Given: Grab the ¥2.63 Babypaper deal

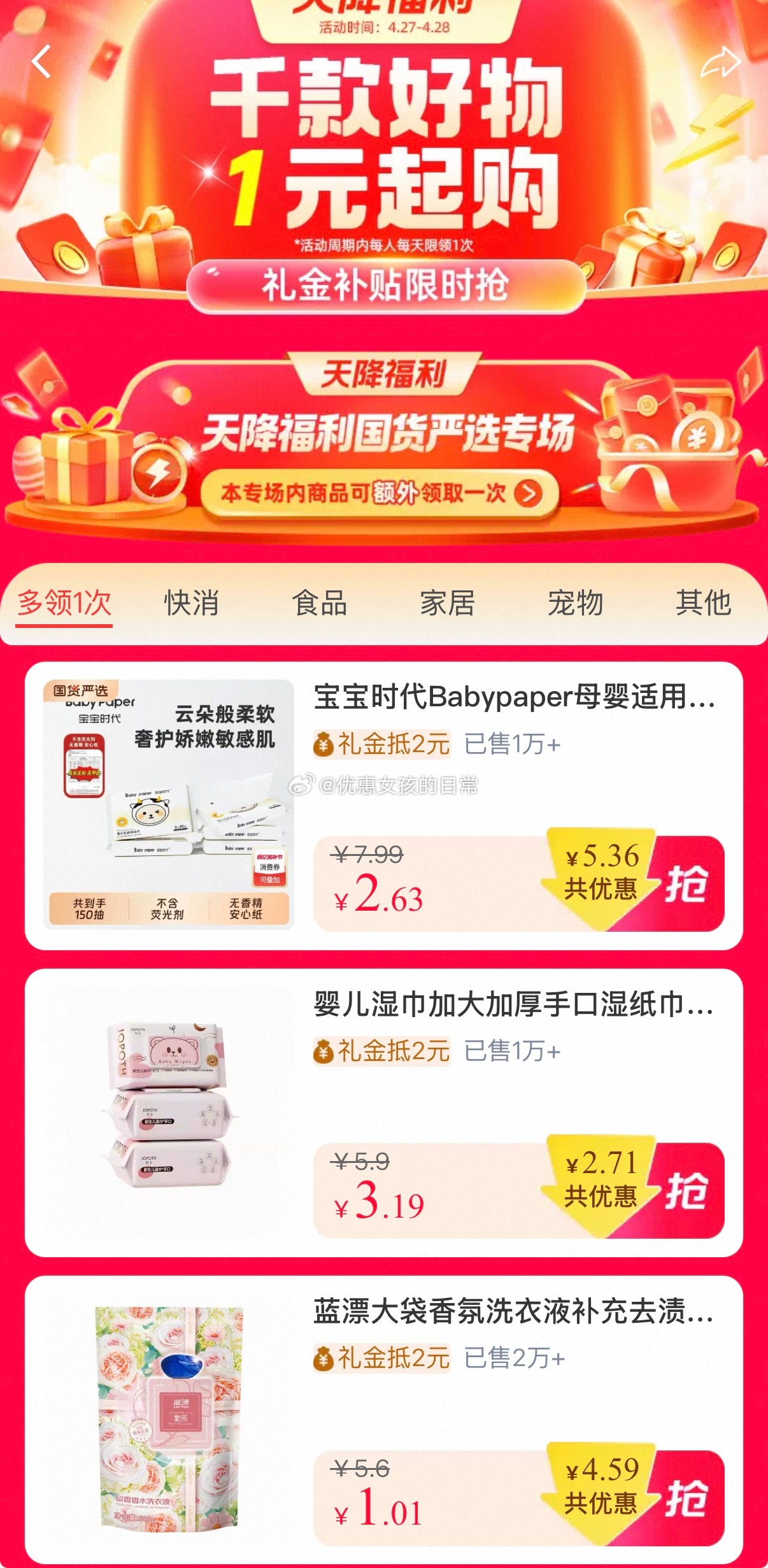Looking at the screenshot, I should click(x=686, y=884).
